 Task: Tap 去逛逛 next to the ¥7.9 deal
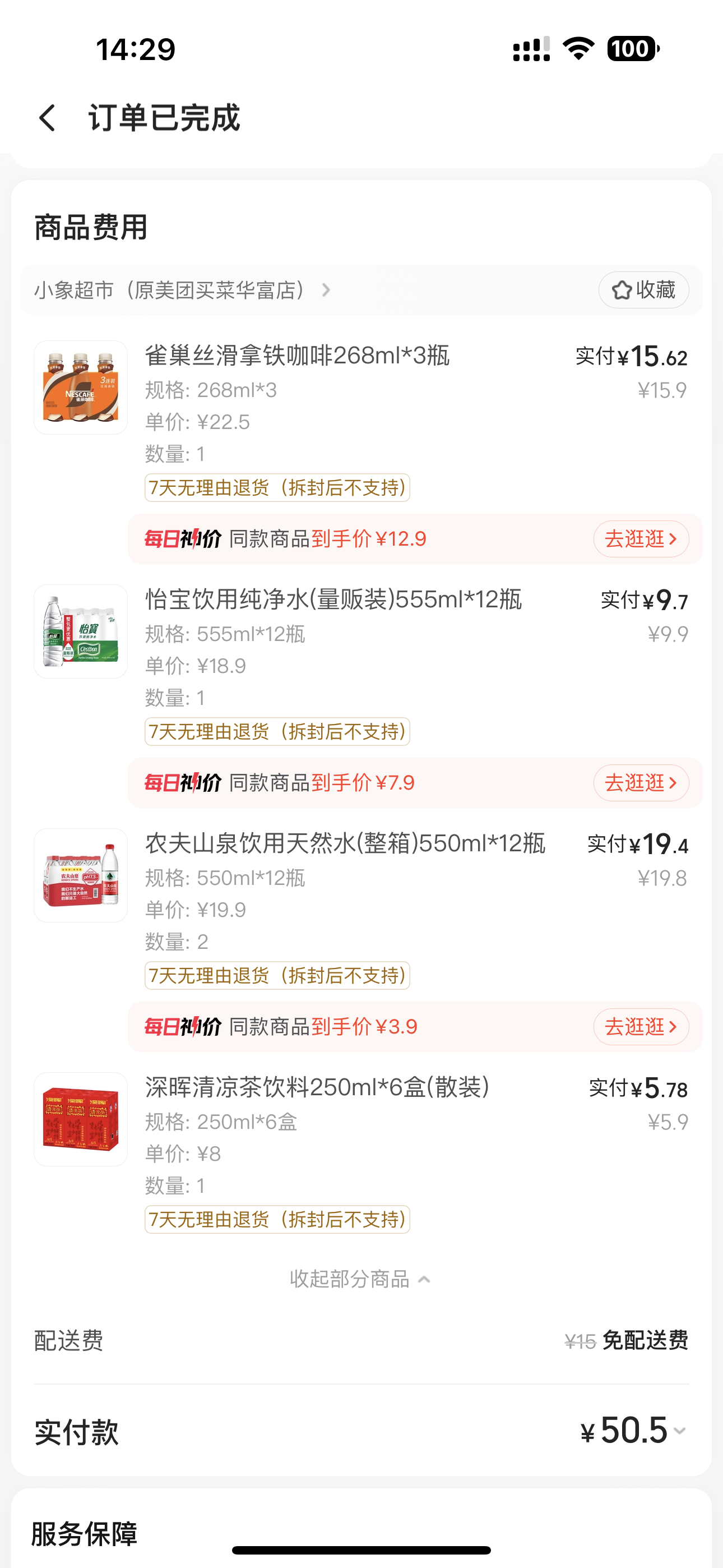click(641, 783)
